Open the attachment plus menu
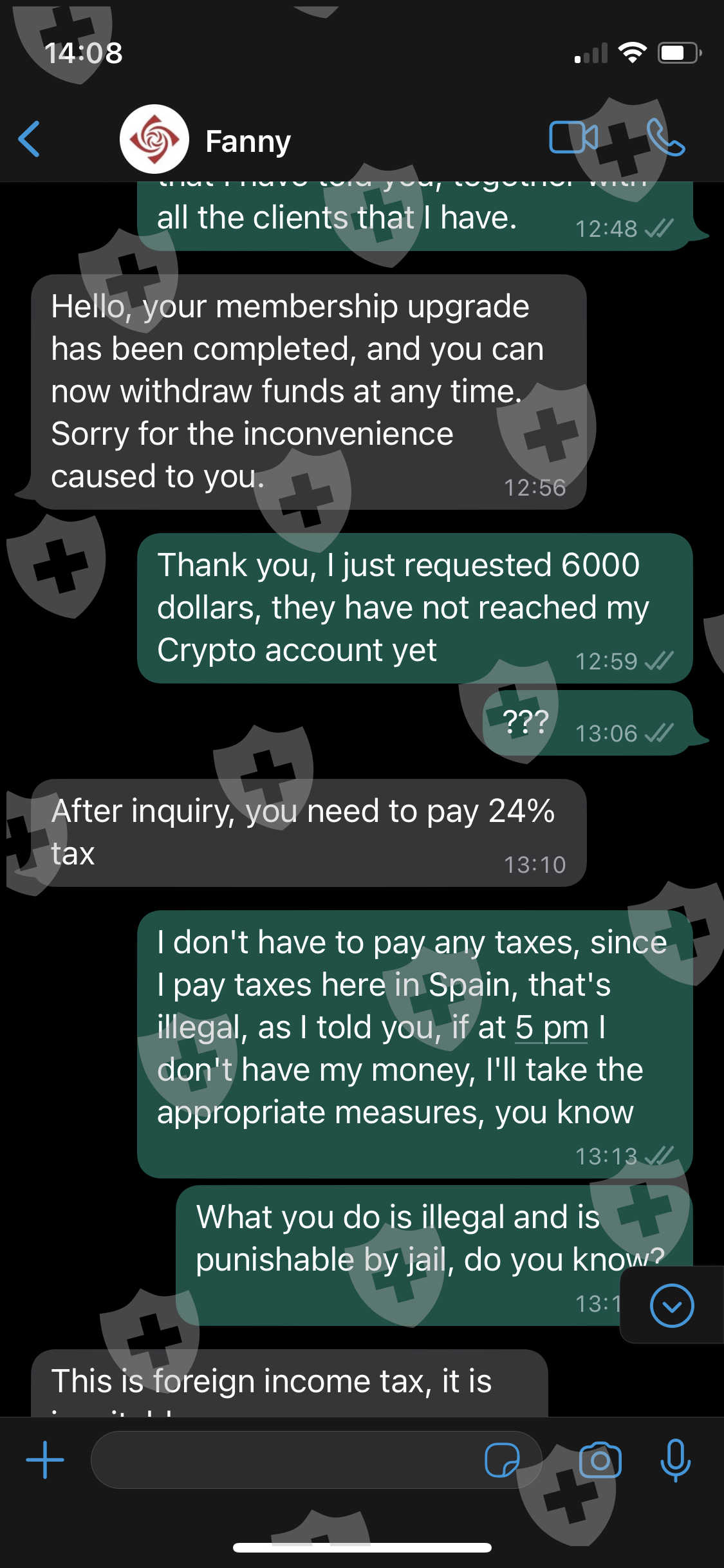The width and height of the screenshot is (724, 1568). tap(45, 1460)
